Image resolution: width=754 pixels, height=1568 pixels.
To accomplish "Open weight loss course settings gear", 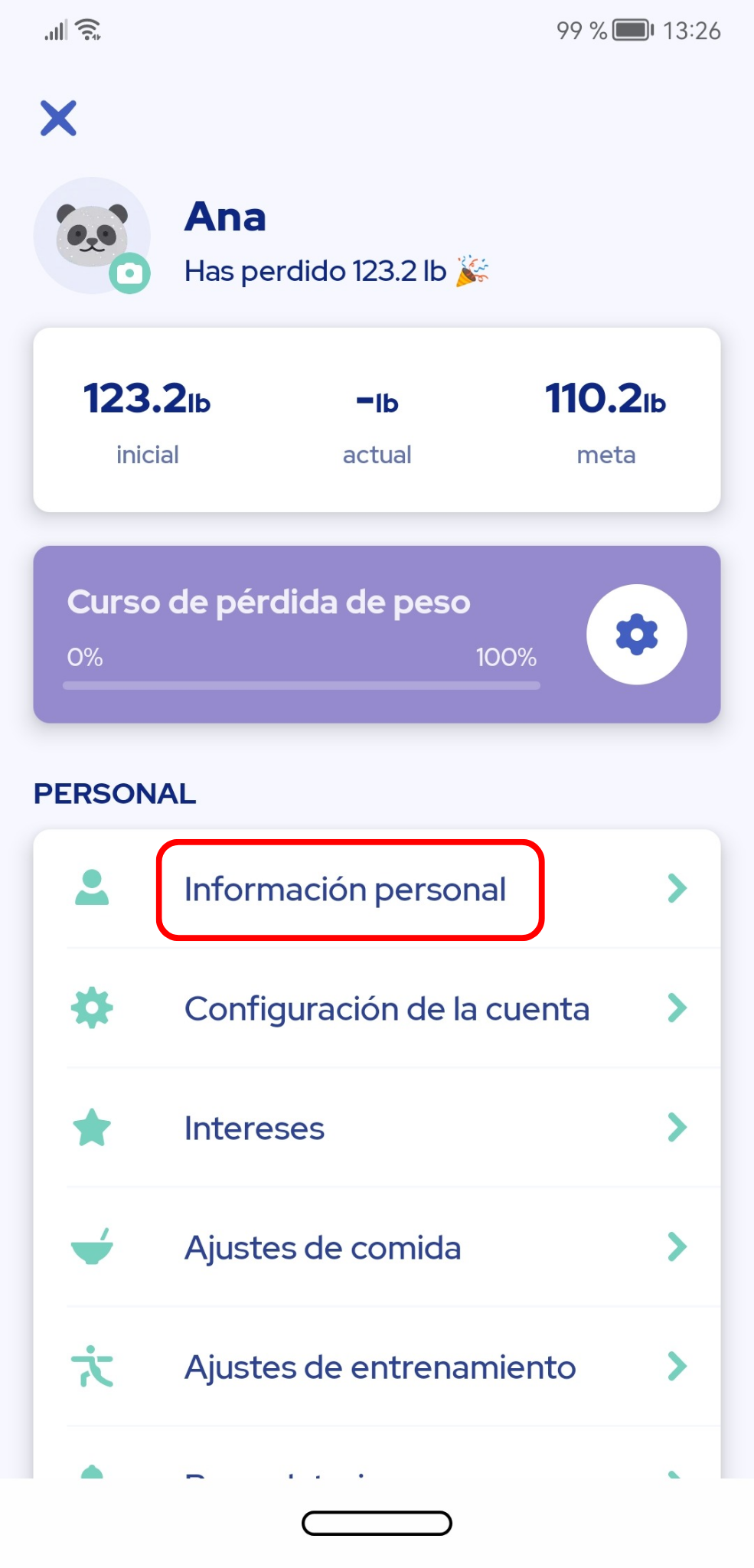I will tap(636, 634).
